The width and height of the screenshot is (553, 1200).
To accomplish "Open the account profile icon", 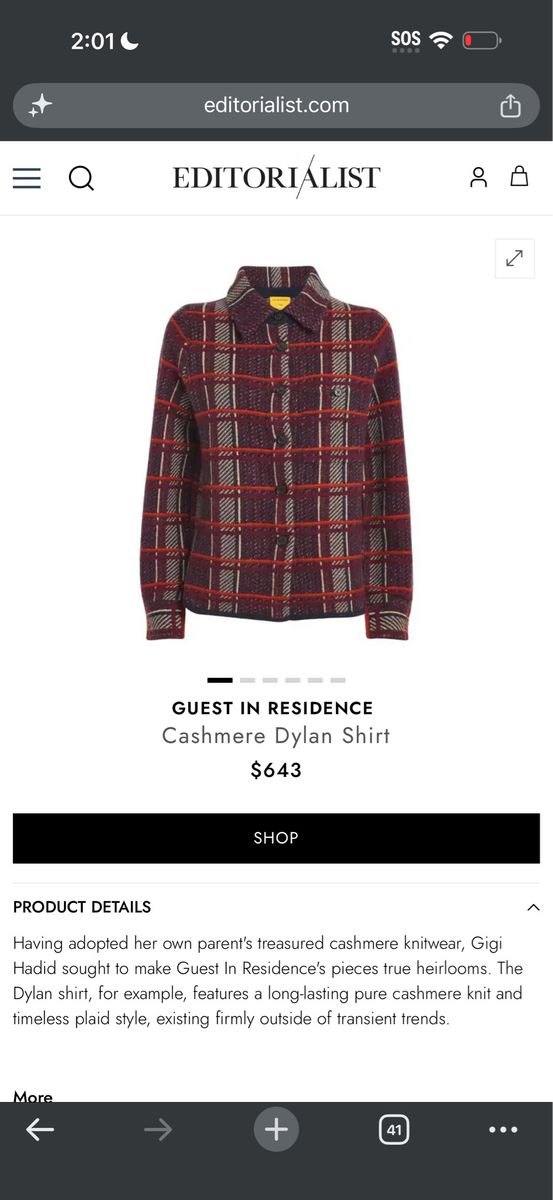I will coord(479,177).
